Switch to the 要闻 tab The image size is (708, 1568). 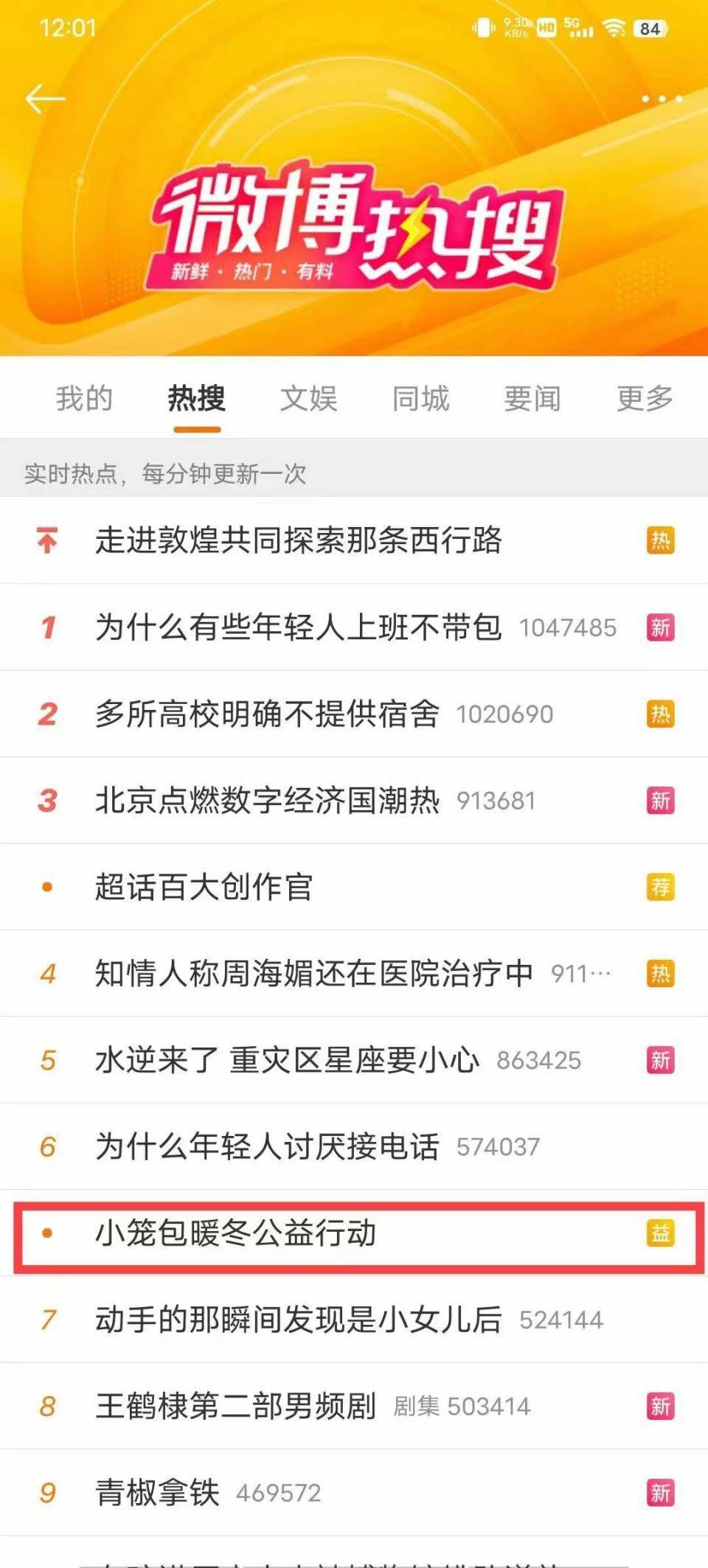click(532, 399)
